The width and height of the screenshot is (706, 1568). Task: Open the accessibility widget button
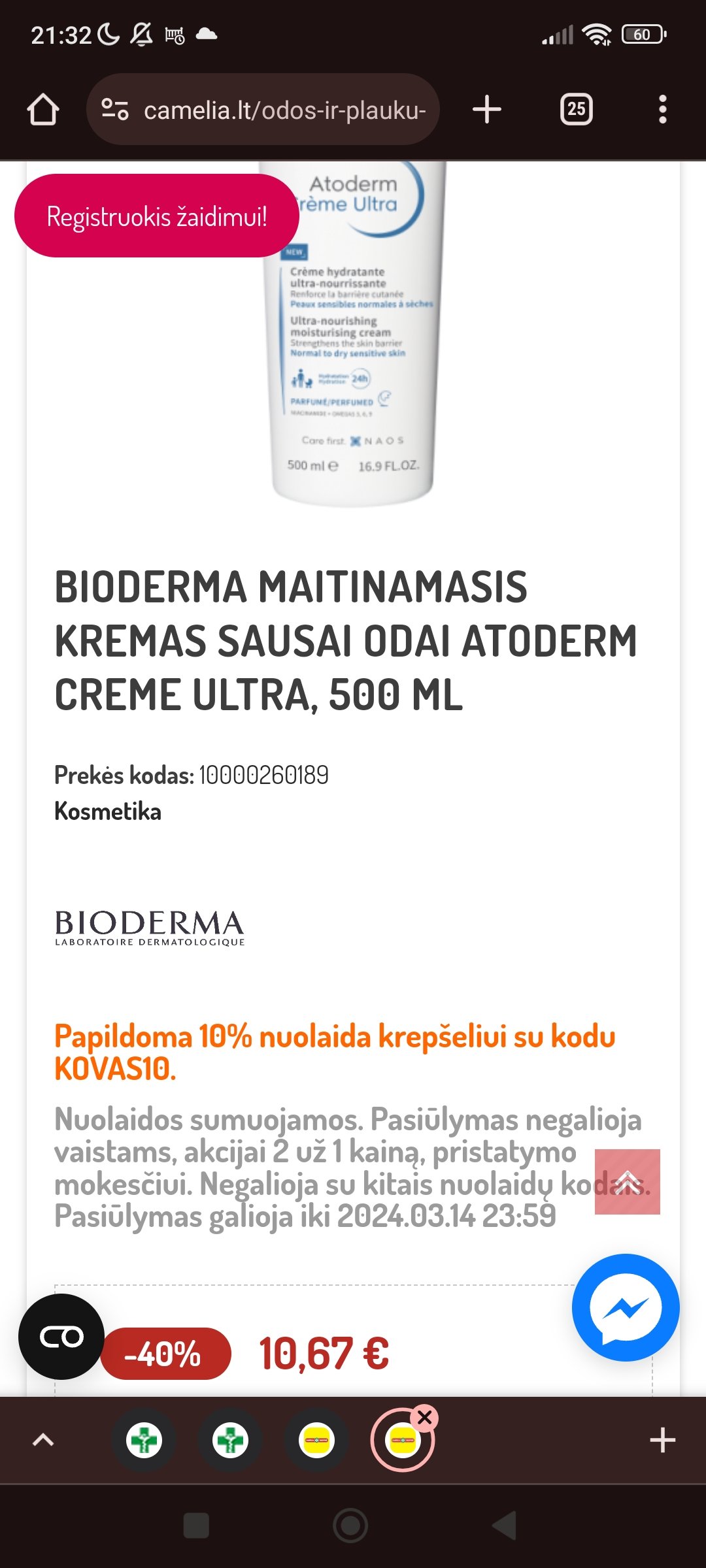pos(61,1337)
